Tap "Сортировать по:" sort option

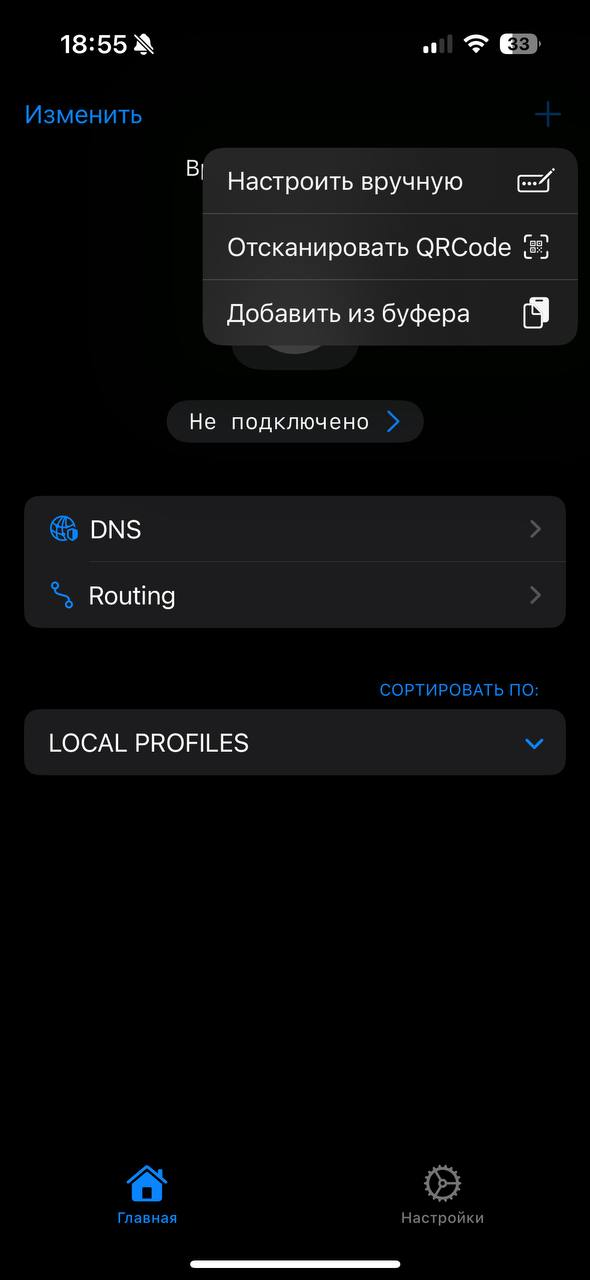click(459, 690)
